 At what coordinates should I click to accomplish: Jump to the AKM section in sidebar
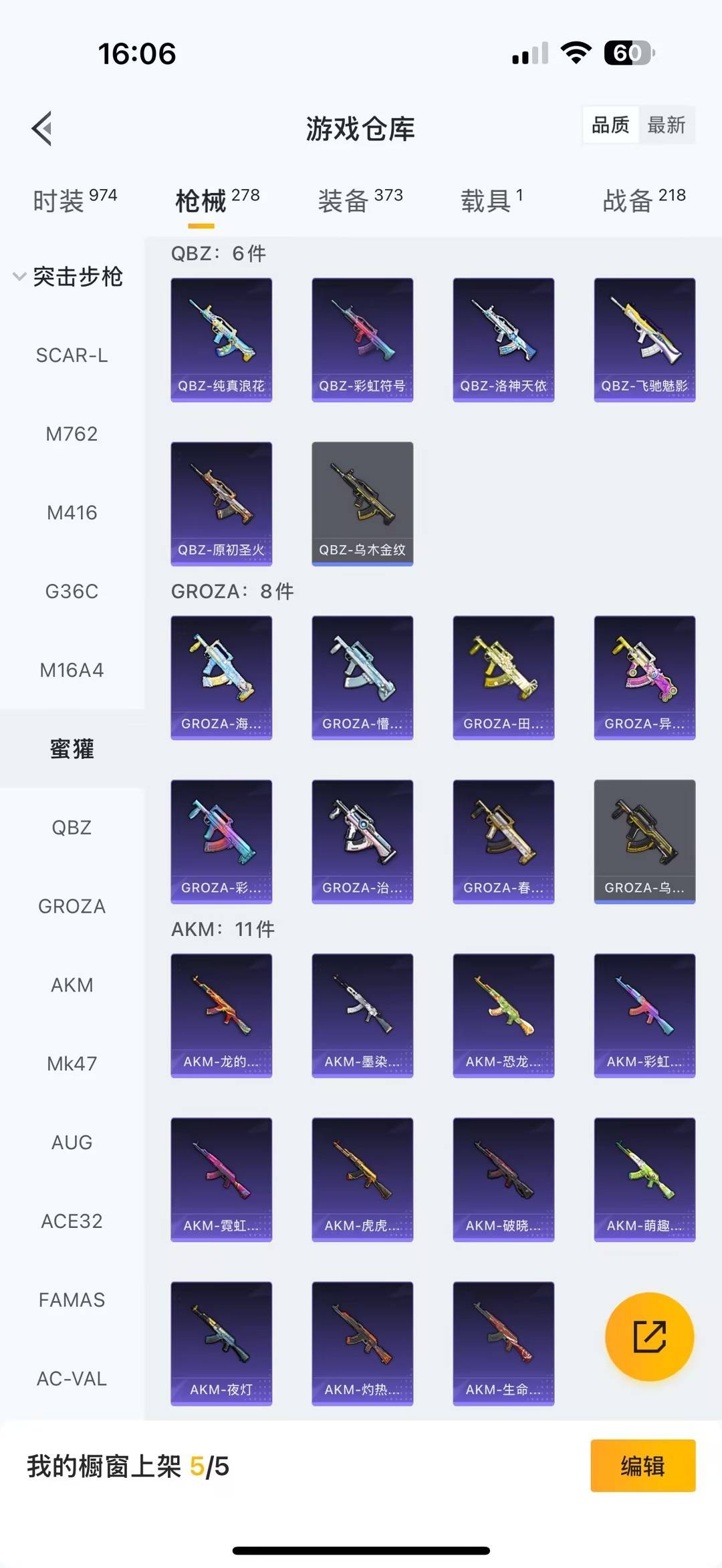pos(72,985)
